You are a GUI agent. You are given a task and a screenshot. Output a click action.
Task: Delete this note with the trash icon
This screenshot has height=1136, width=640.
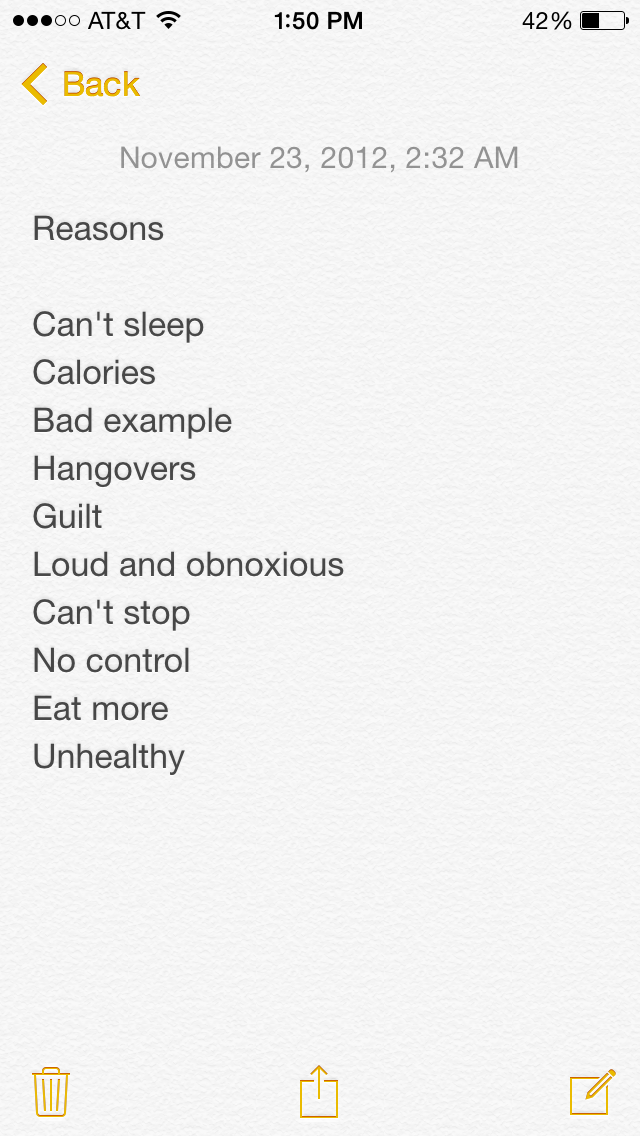[x=51, y=1092]
